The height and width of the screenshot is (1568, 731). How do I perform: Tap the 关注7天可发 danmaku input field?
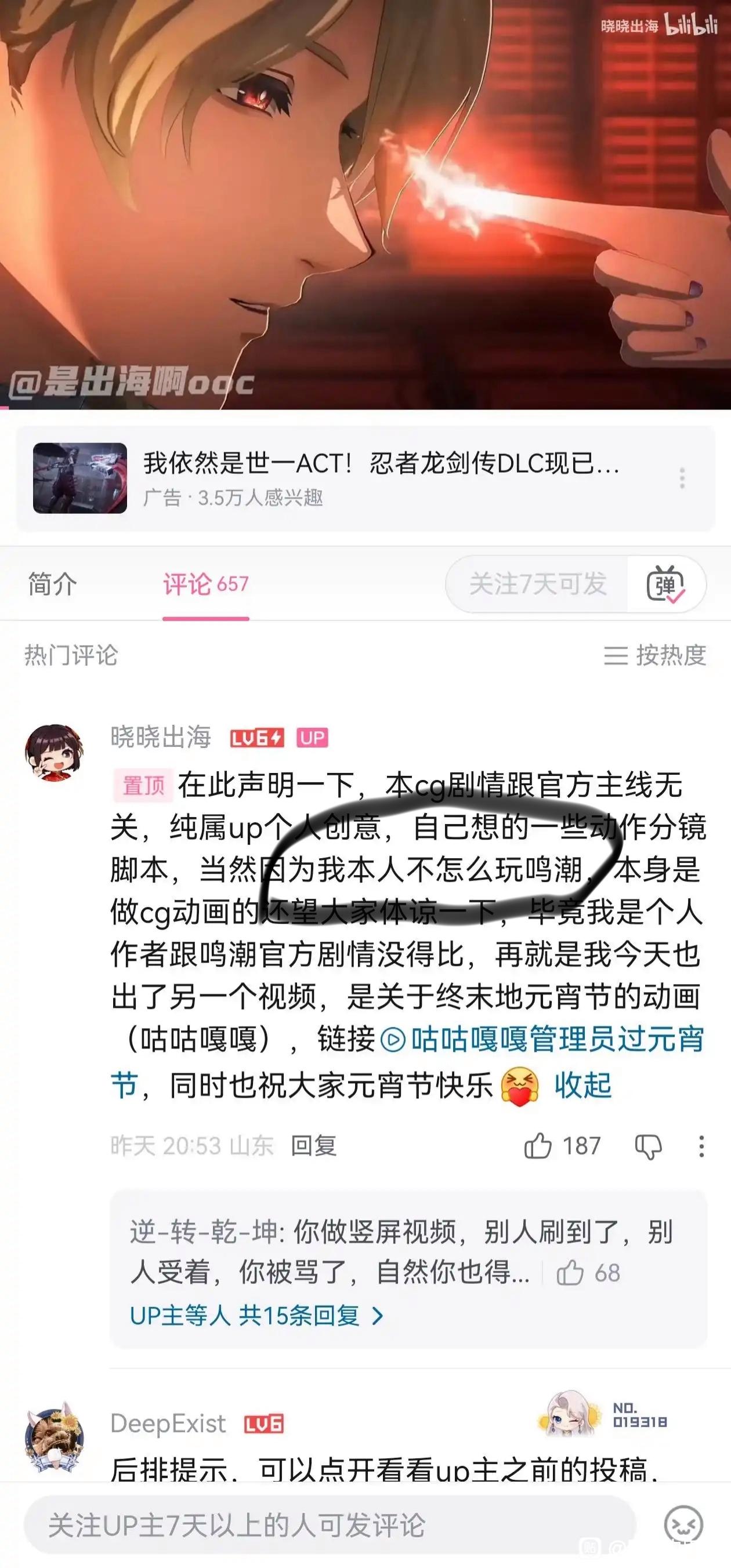point(537,585)
